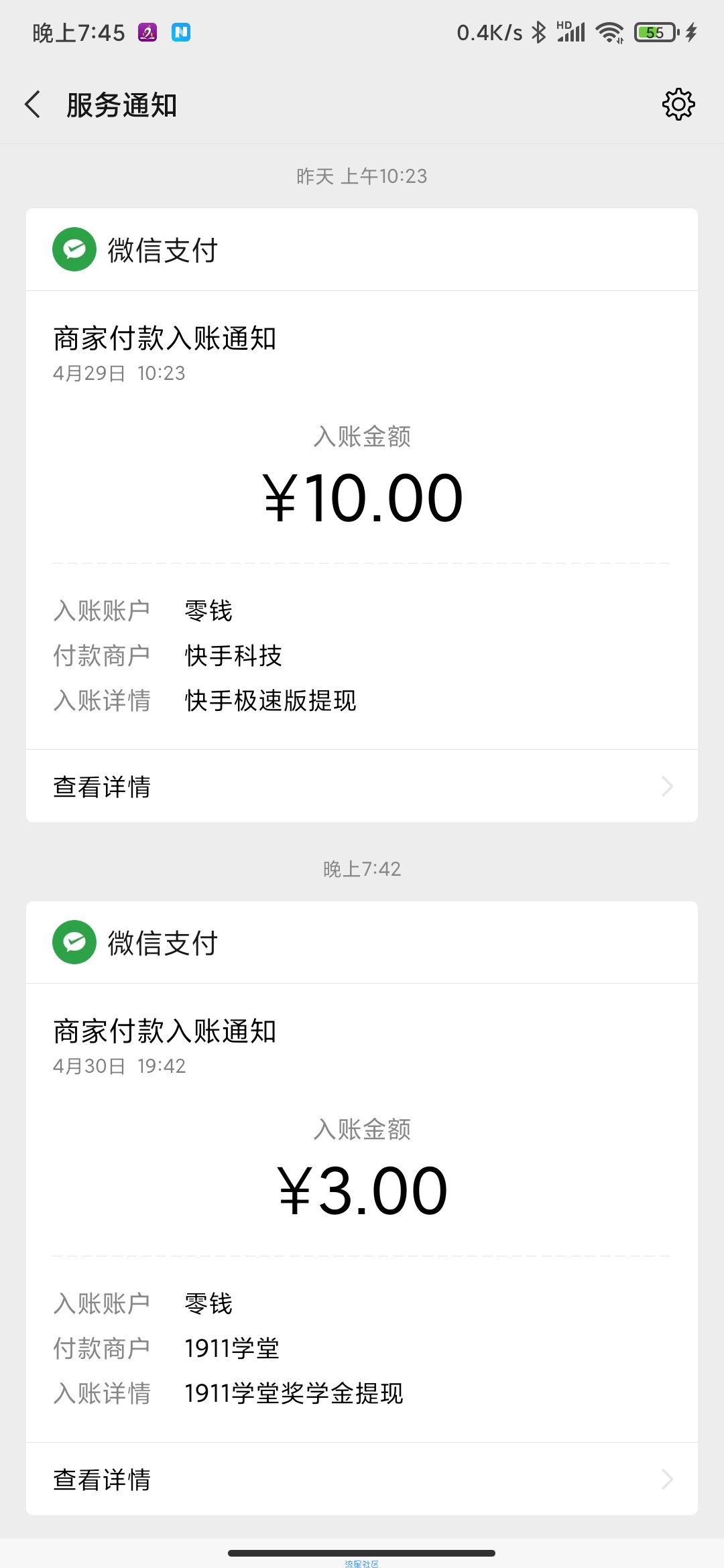Open 查看详情 for the ¥3.00 1911学堂 payment
This screenshot has width=724, height=1568.
point(362,1479)
